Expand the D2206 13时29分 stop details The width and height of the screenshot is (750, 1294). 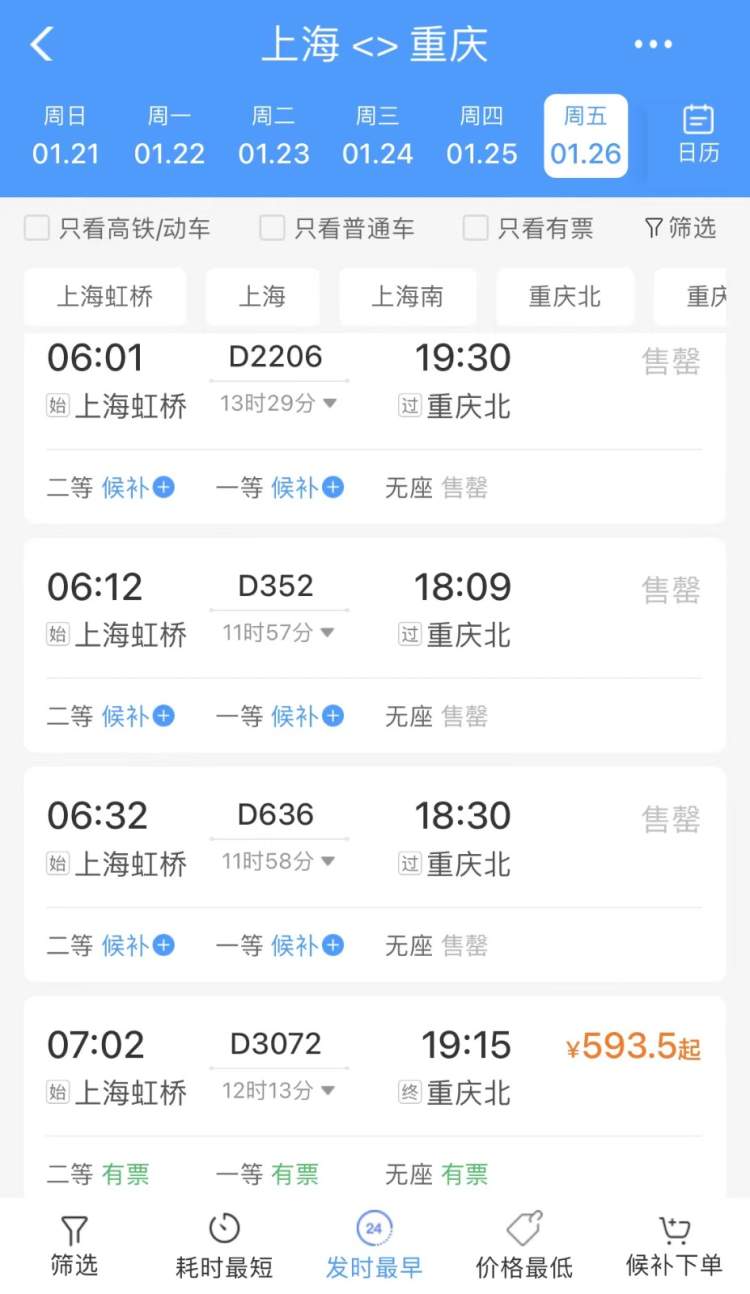click(x=278, y=404)
